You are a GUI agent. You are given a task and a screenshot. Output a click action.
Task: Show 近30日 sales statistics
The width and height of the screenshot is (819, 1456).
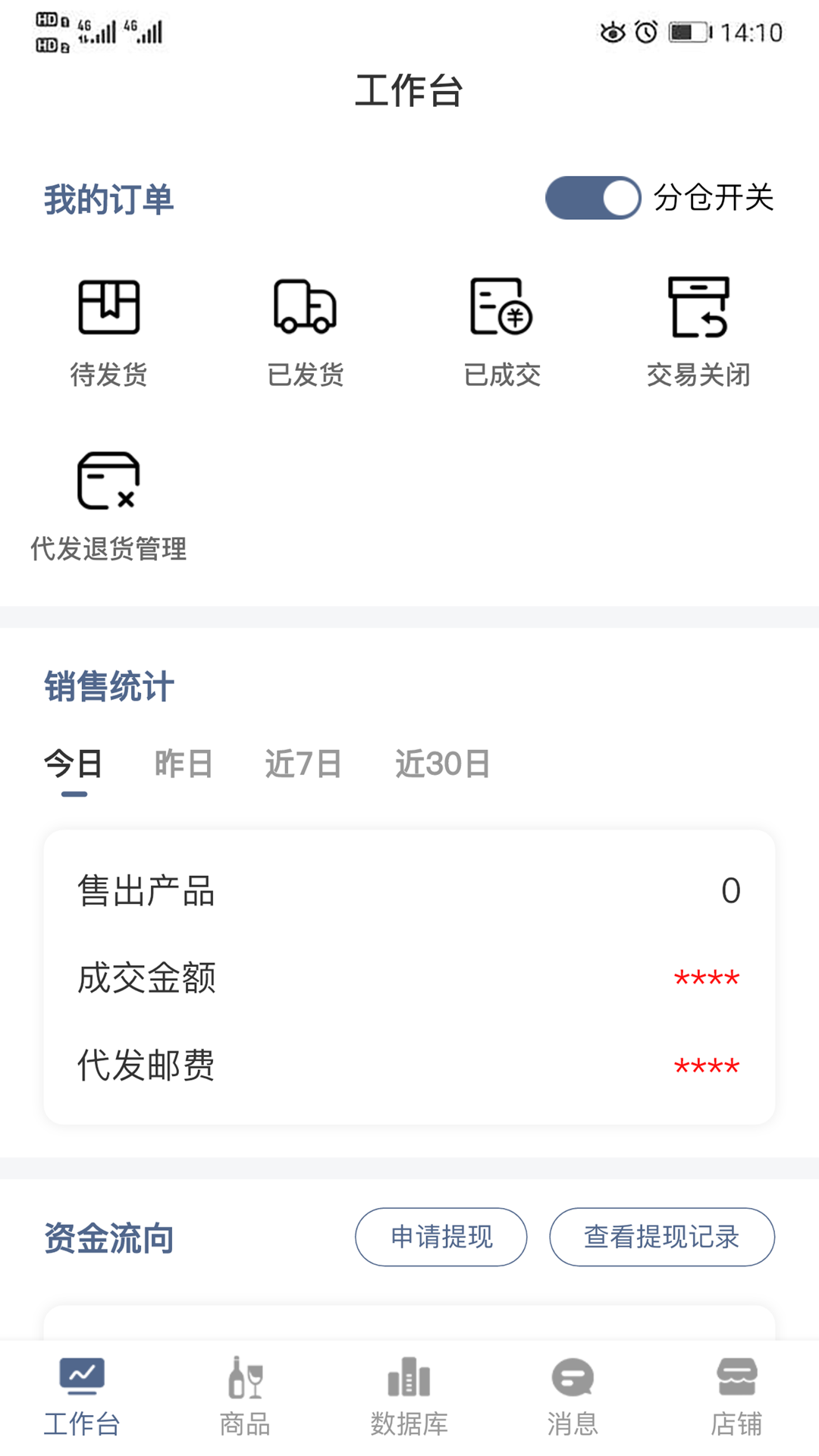pos(443,764)
